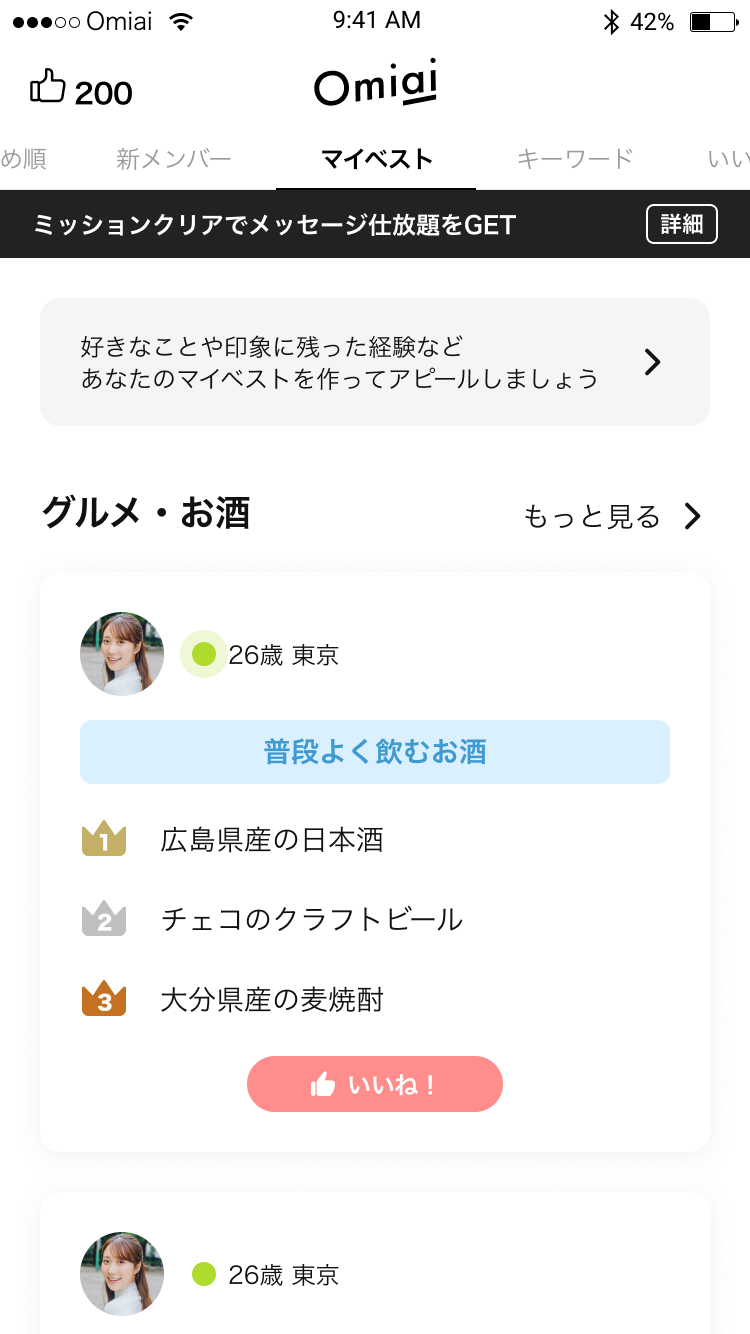This screenshot has height=1334, width=750.
Task: Tap the green online status dot beside 26歳
Action: pos(204,653)
